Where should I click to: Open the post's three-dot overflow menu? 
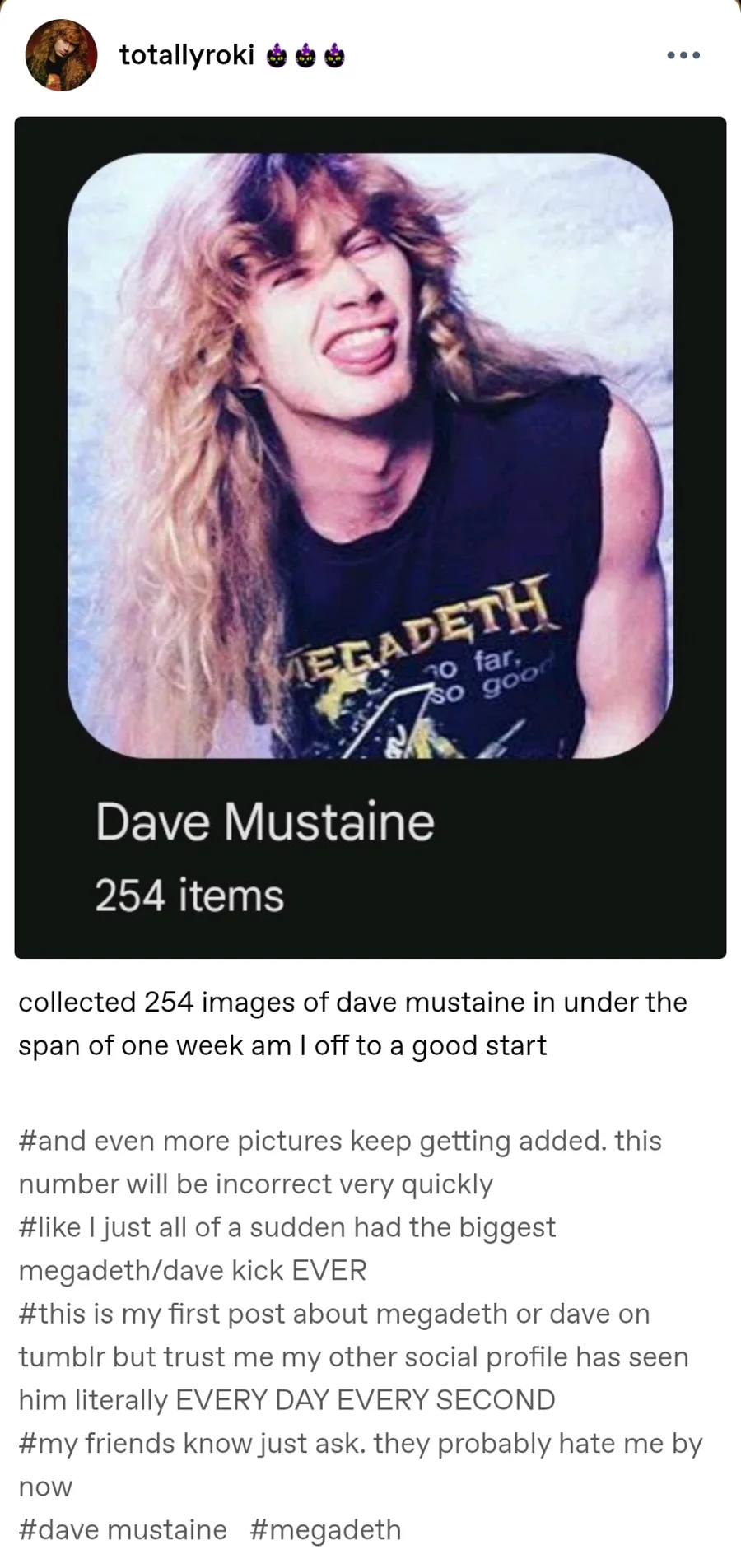(x=684, y=55)
